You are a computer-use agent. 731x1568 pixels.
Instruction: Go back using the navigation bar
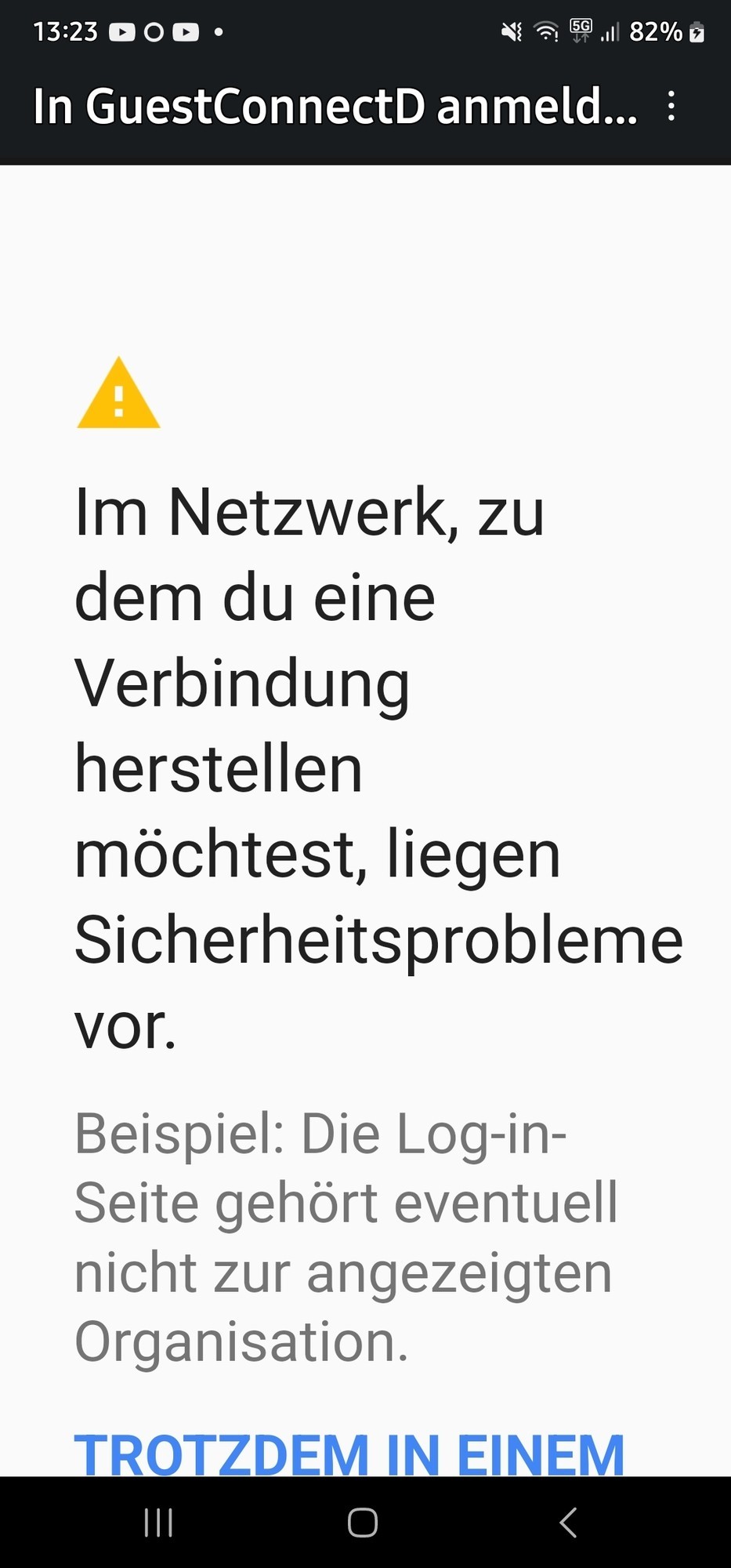click(x=568, y=1523)
